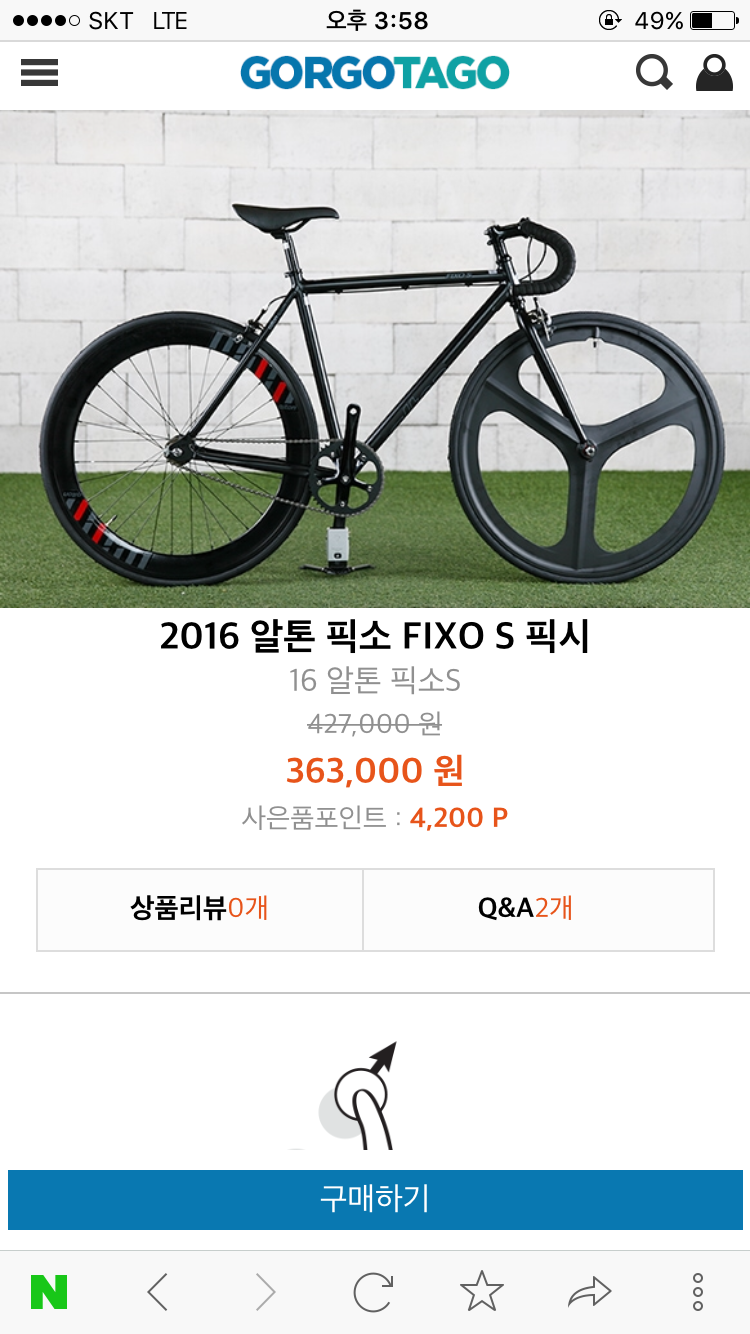Open the Q&A tab
The image size is (750, 1334).
(538, 909)
